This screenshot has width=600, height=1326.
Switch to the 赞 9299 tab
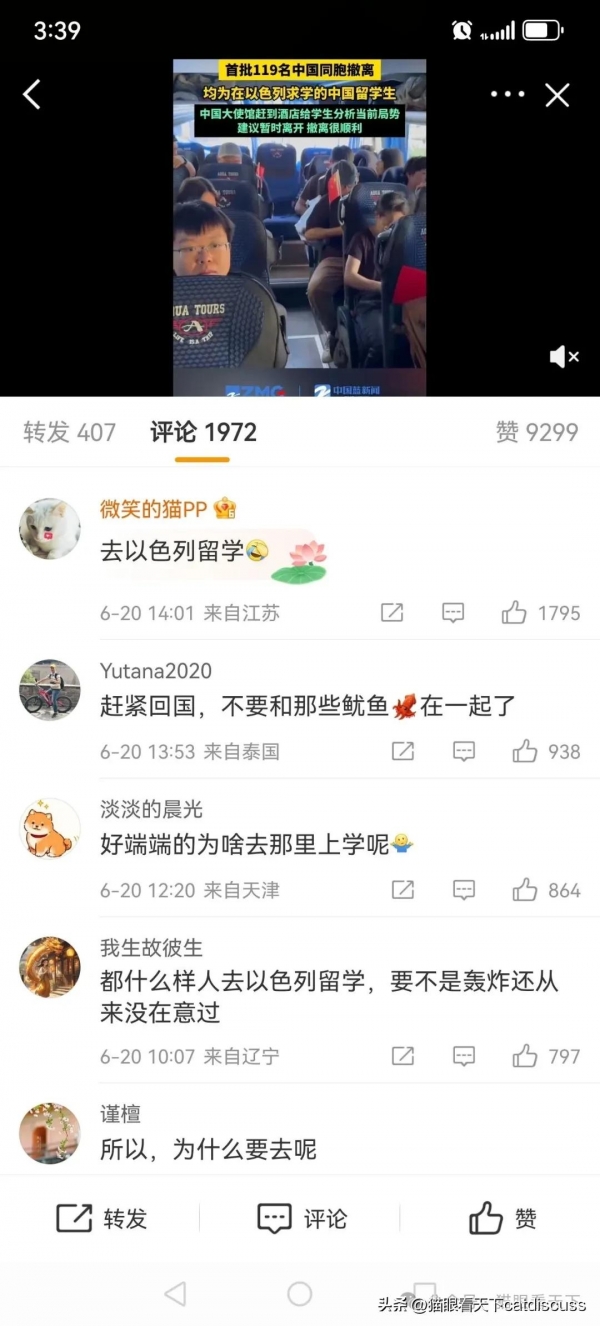537,432
